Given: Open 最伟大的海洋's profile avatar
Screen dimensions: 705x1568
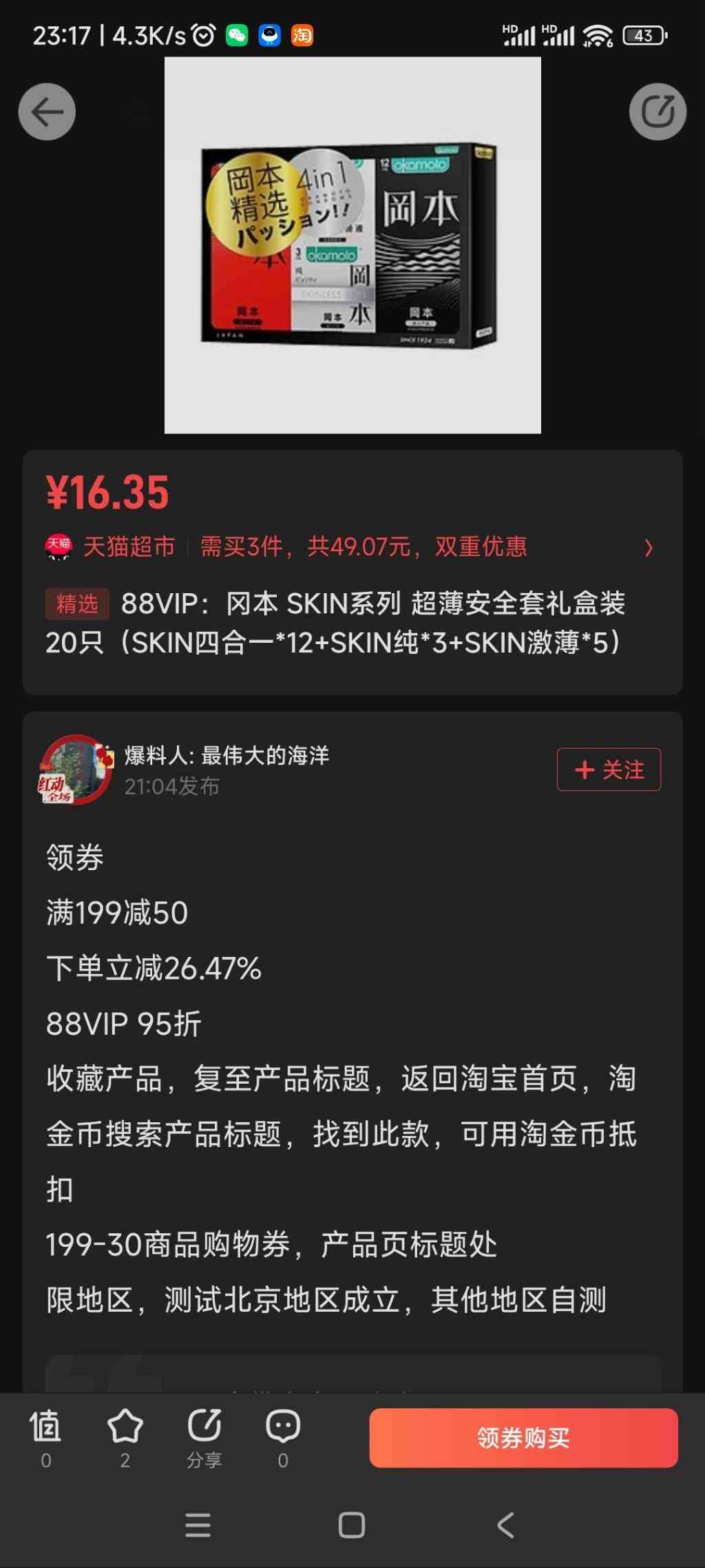Looking at the screenshot, I should pyautogui.click(x=76, y=770).
